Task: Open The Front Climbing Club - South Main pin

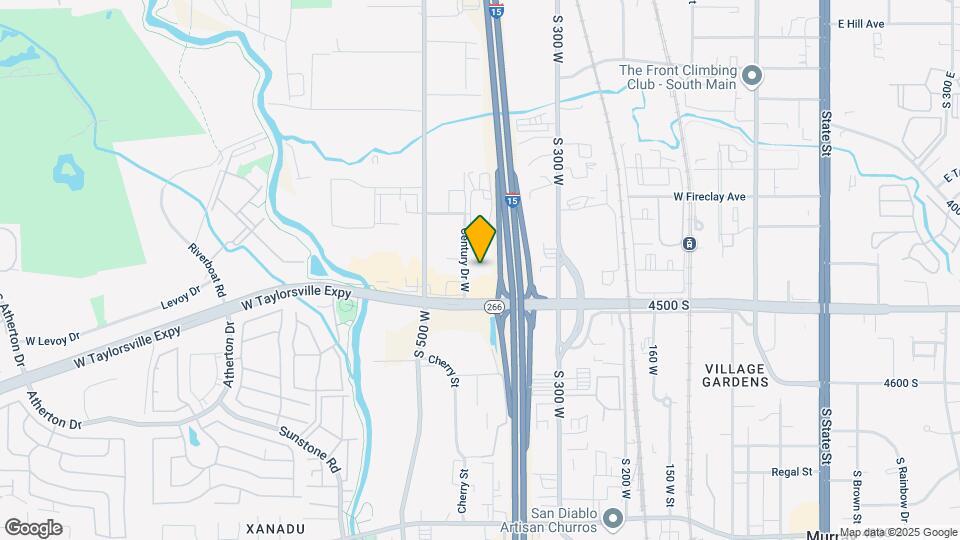Action: pos(754,77)
